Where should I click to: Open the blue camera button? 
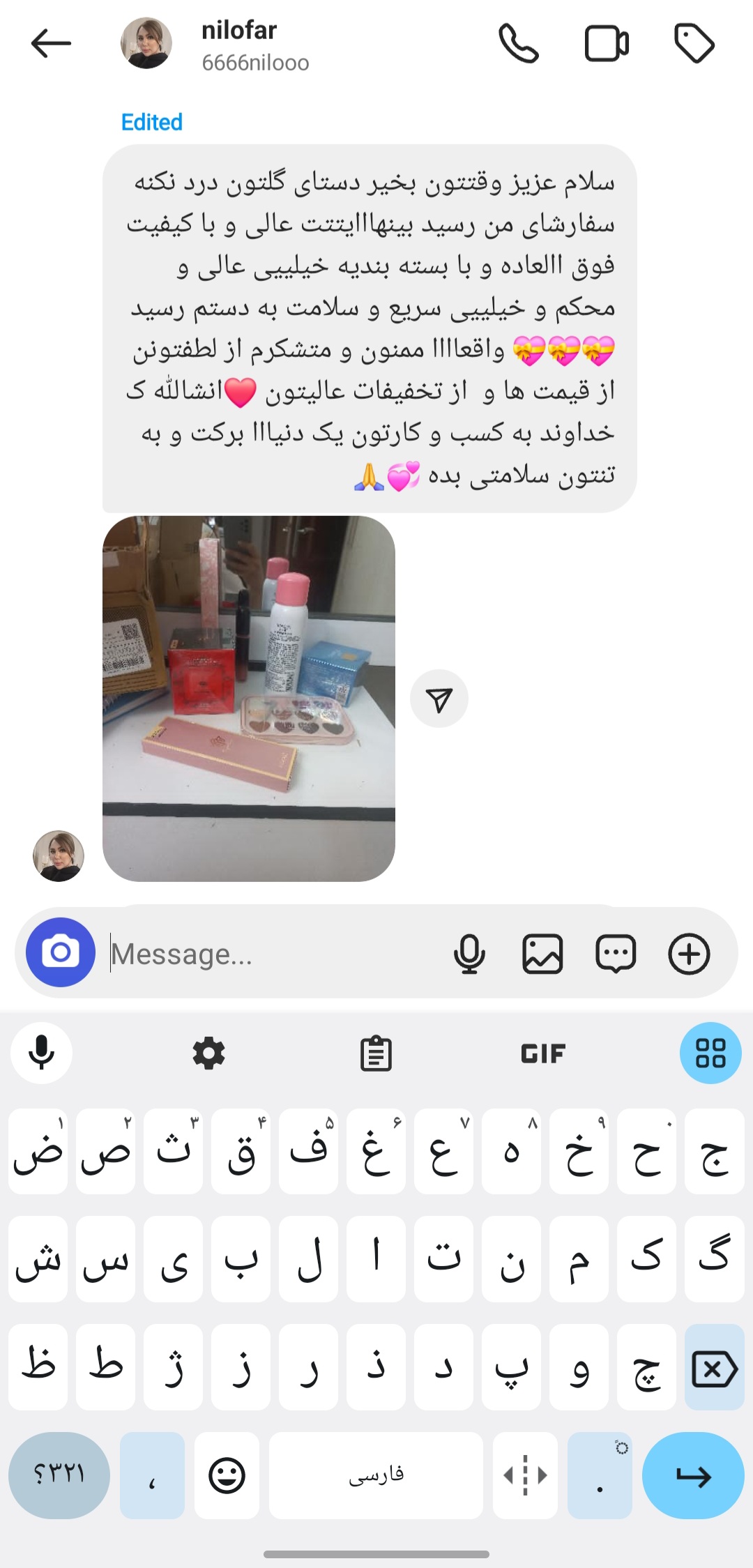(x=61, y=952)
